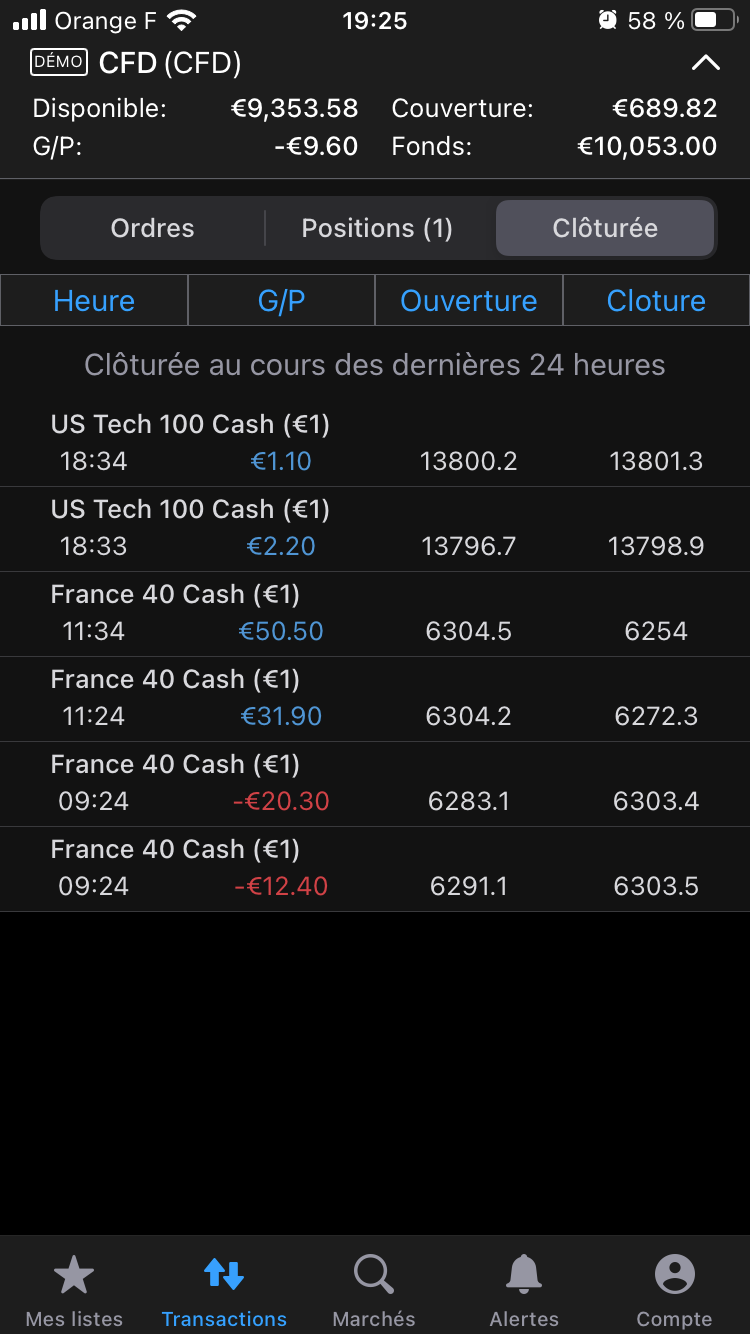Open the France 40 trade losing €12.40
Viewport: 750px width, 1334px height.
pos(375,868)
